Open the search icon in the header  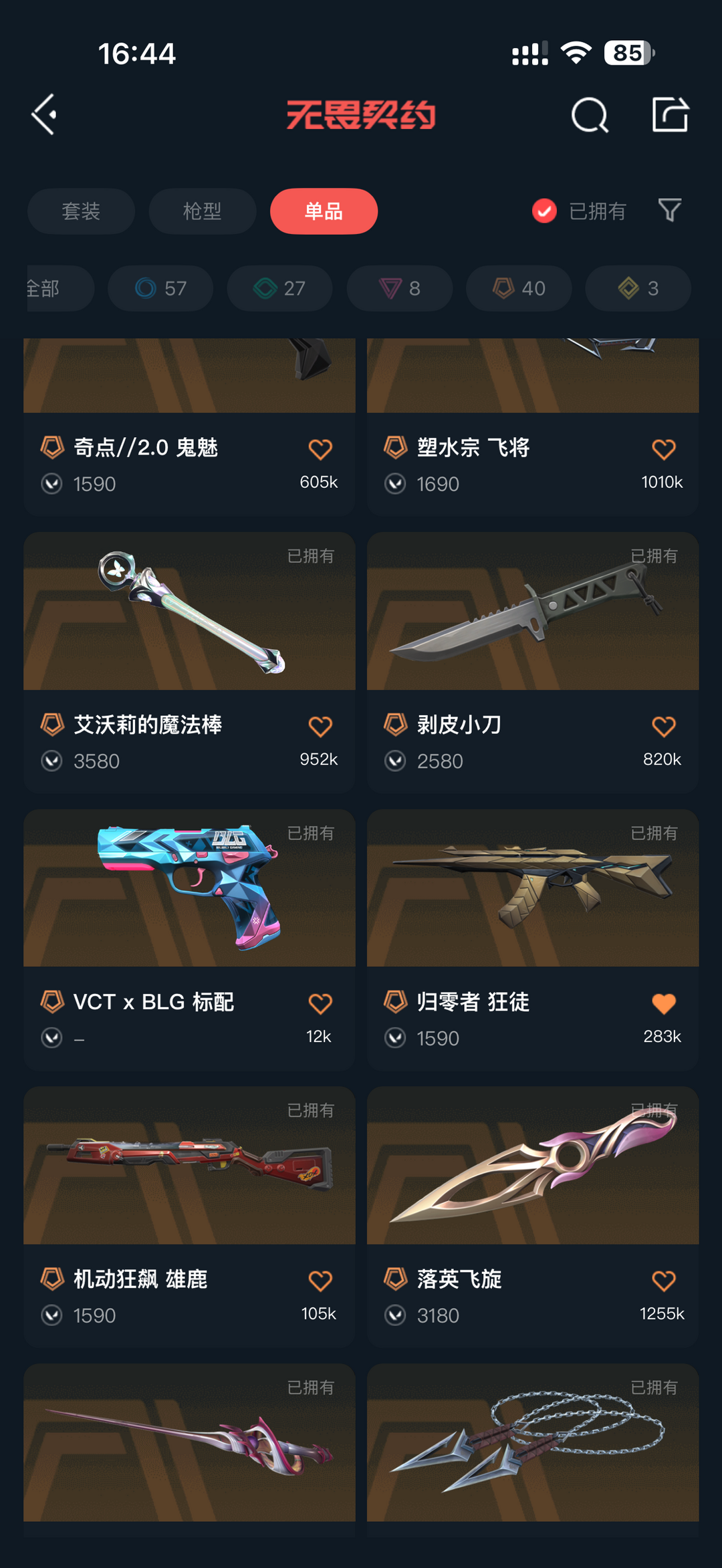coord(590,116)
